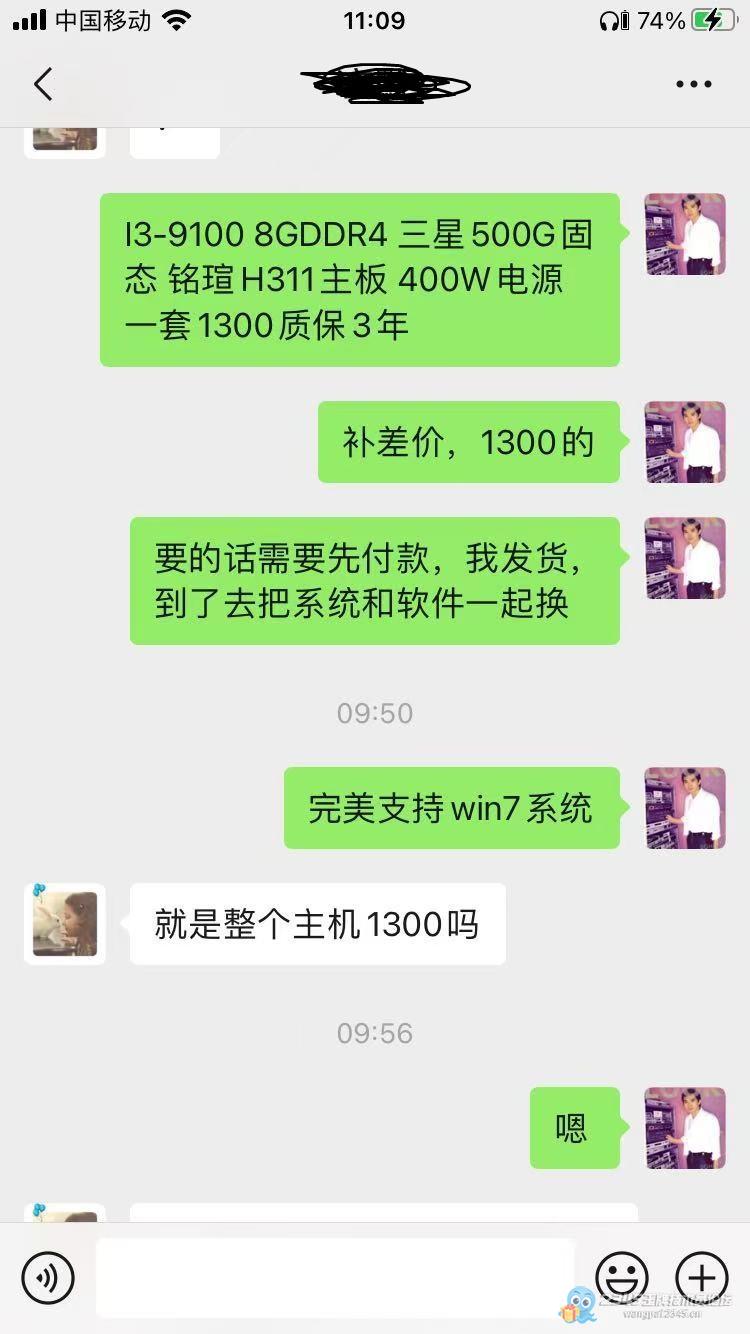Switch to voice message input
The height and width of the screenshot is (1334, 750).
pos(47,1277)
